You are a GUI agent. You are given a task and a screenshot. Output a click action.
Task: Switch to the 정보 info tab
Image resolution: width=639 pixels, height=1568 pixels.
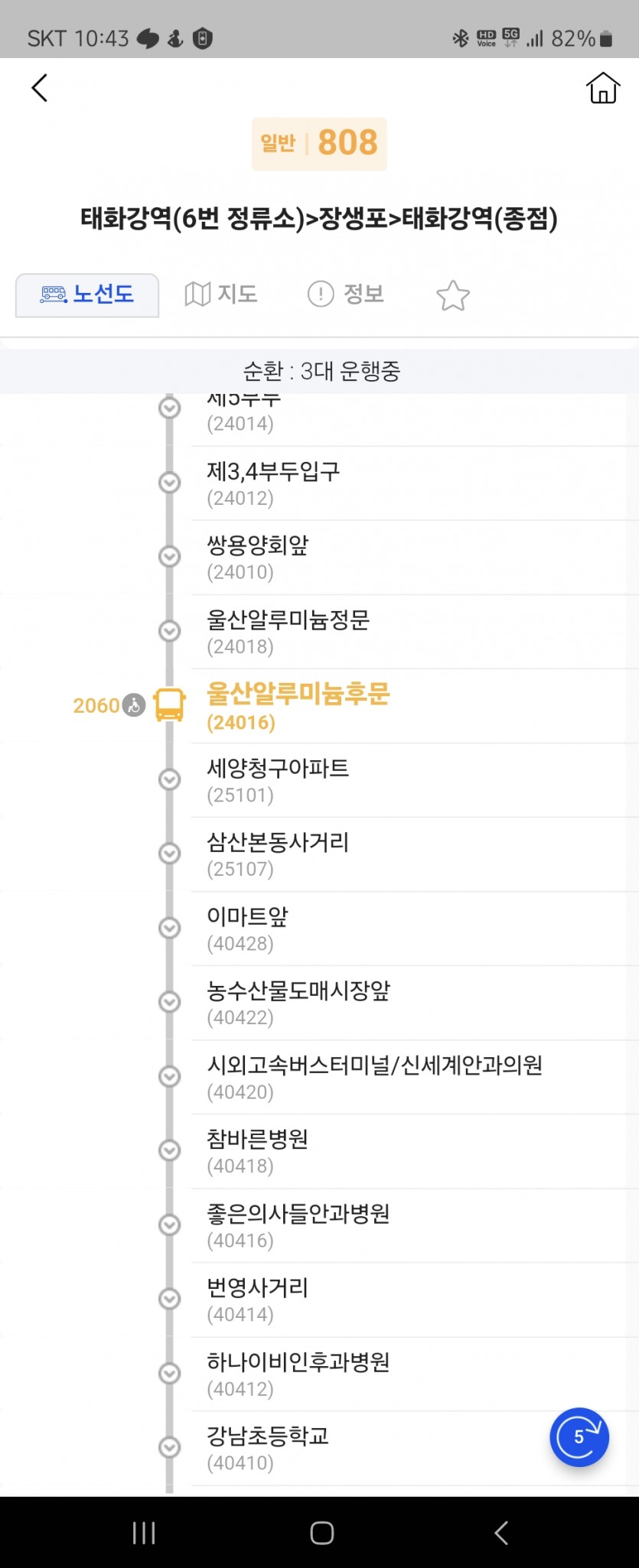point(346,294)
